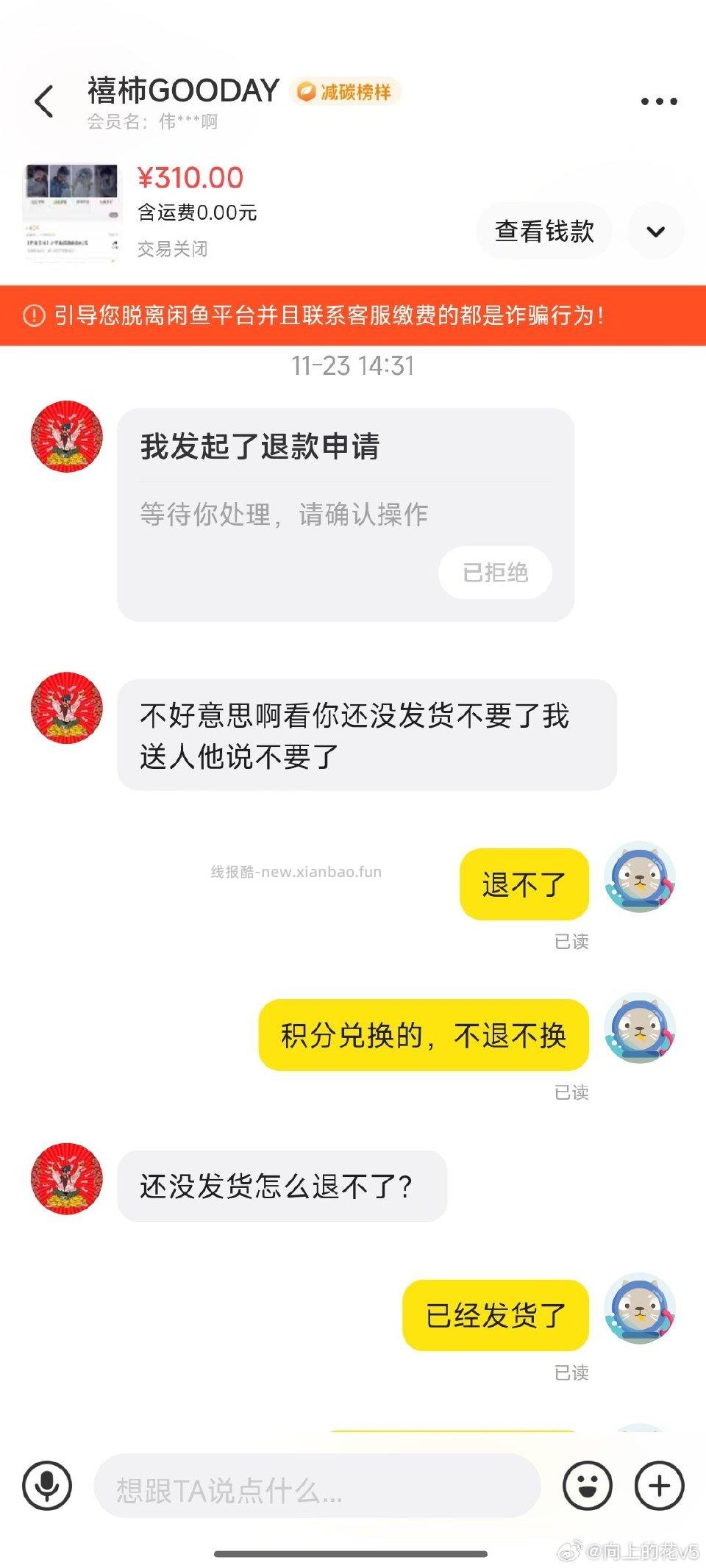The width and height of the screenshot is (706, 1568).
Task: Tap the 已拒绝 status button
Action: 494,573
